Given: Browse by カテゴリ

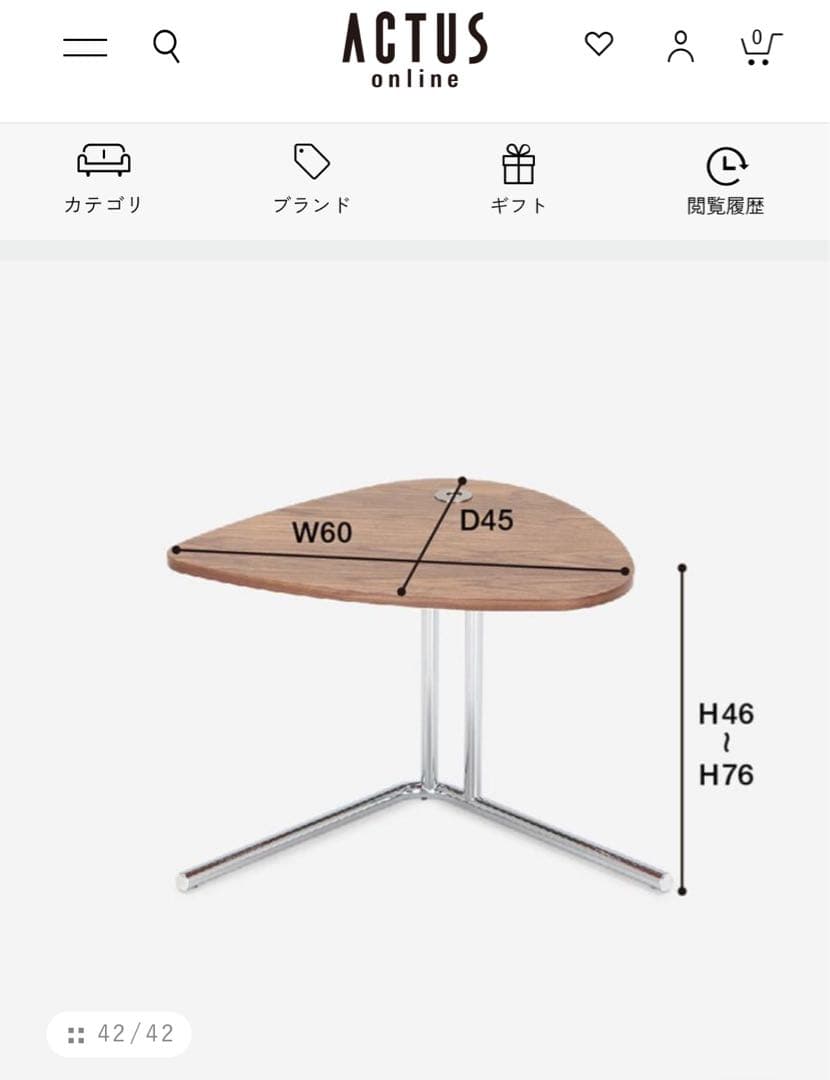Looking at the screenshot, I should tap(104, 180).
